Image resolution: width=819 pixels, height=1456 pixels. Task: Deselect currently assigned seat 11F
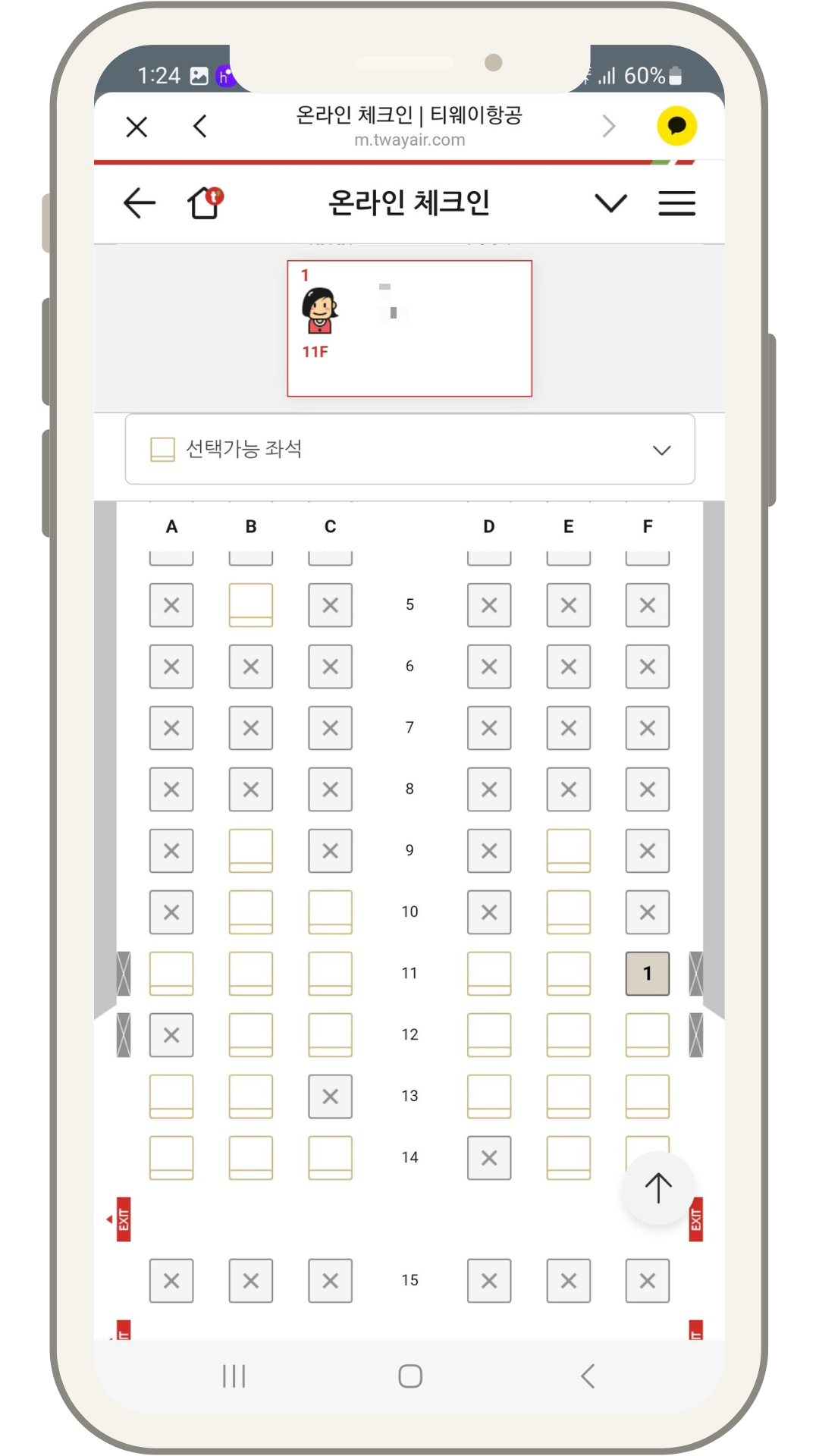[x=647, y=974]
